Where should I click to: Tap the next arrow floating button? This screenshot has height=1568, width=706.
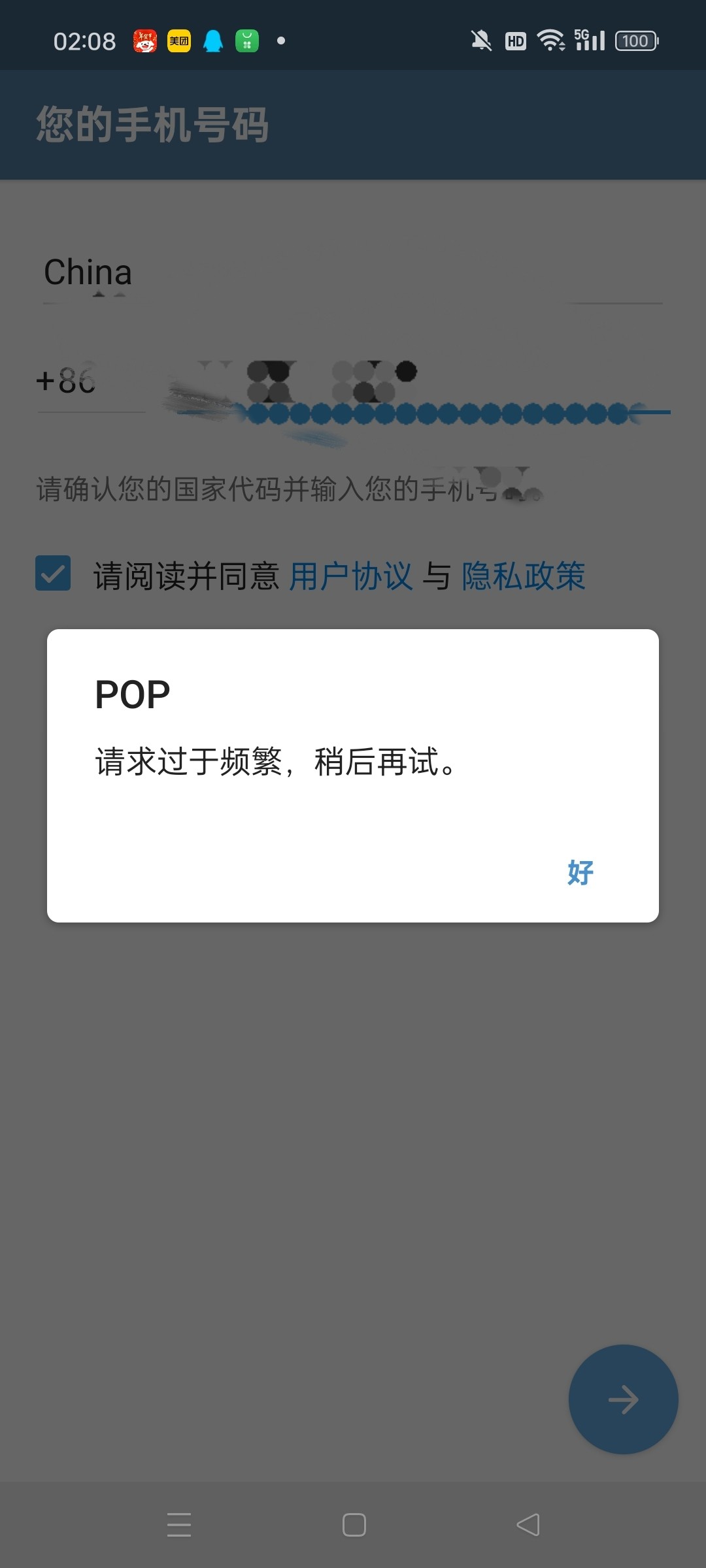pyautogui.click(x=623, y=1399)
